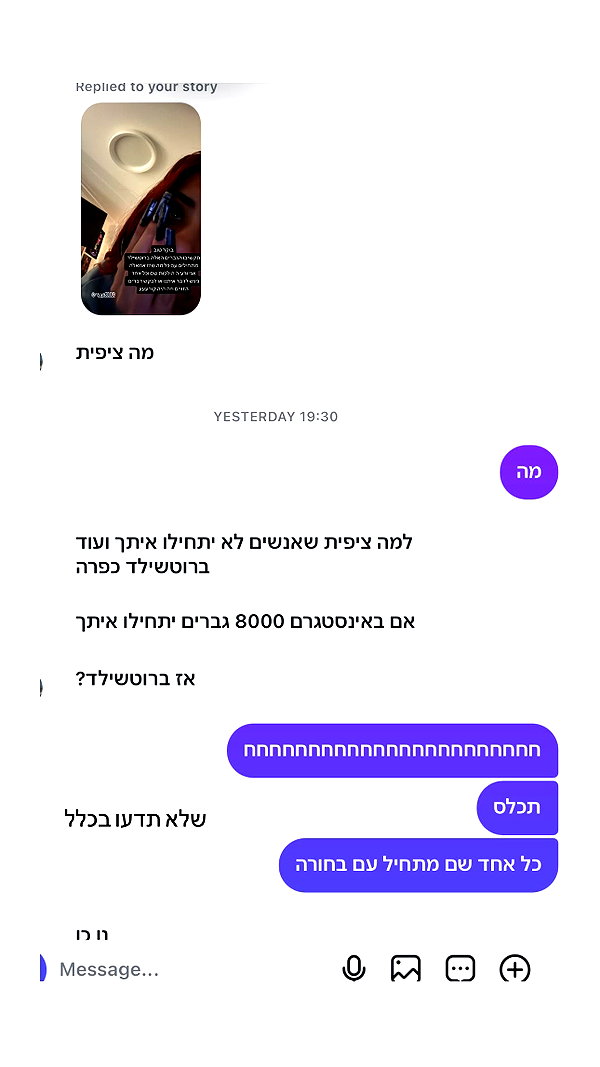
Task: Focus the Message text field
Action: (190, 969)
